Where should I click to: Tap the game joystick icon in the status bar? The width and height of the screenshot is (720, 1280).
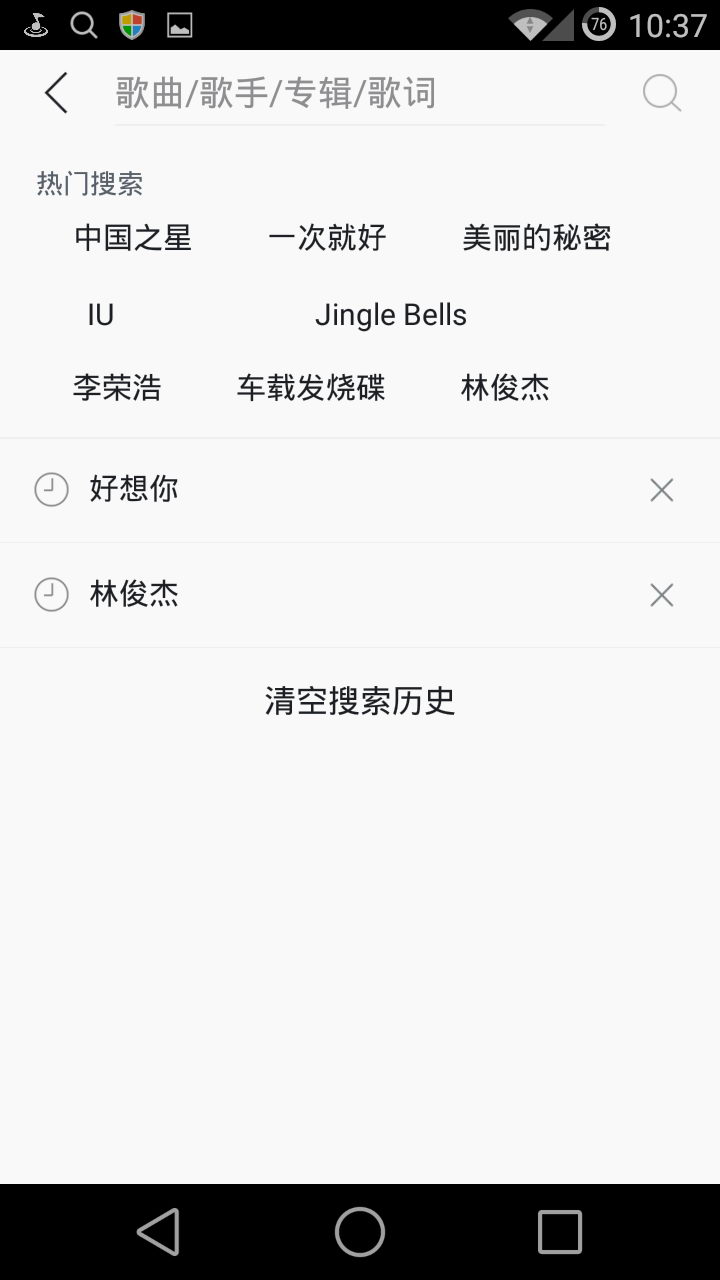tap(33, 24)
